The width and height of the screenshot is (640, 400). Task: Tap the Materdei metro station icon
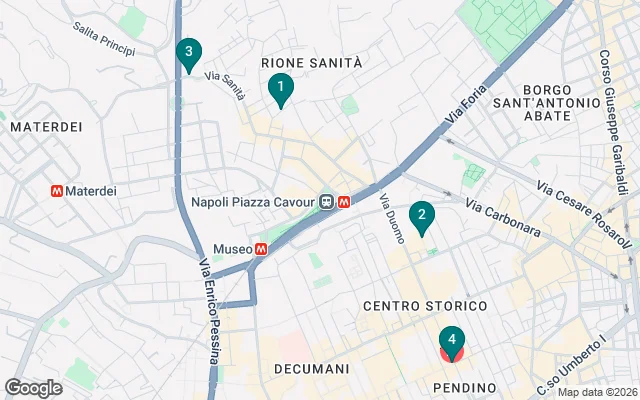(x=57, y=190)
